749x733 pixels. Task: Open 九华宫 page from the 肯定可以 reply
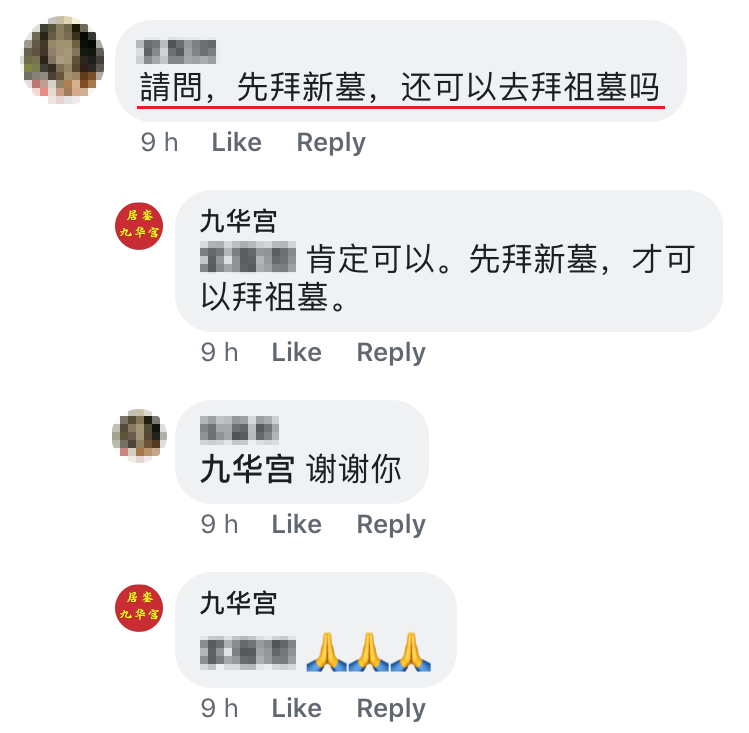(x=238, y=220)
